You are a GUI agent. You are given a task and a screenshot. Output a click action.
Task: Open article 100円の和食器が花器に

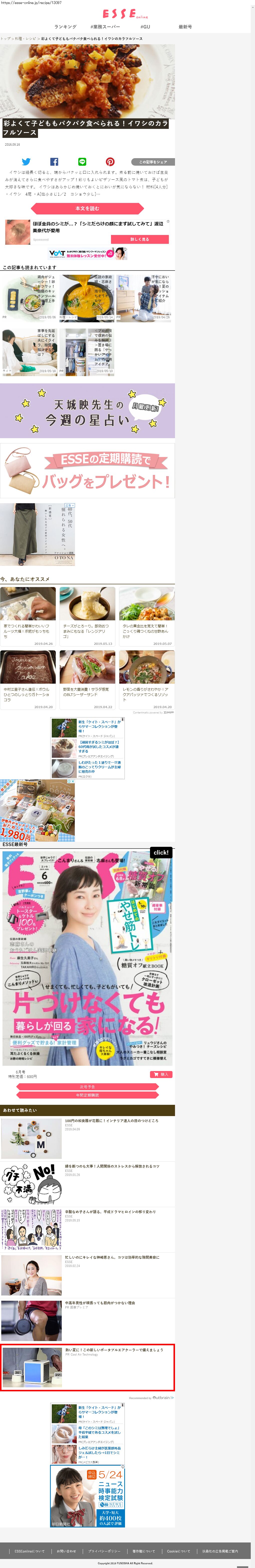[111, 1121]
